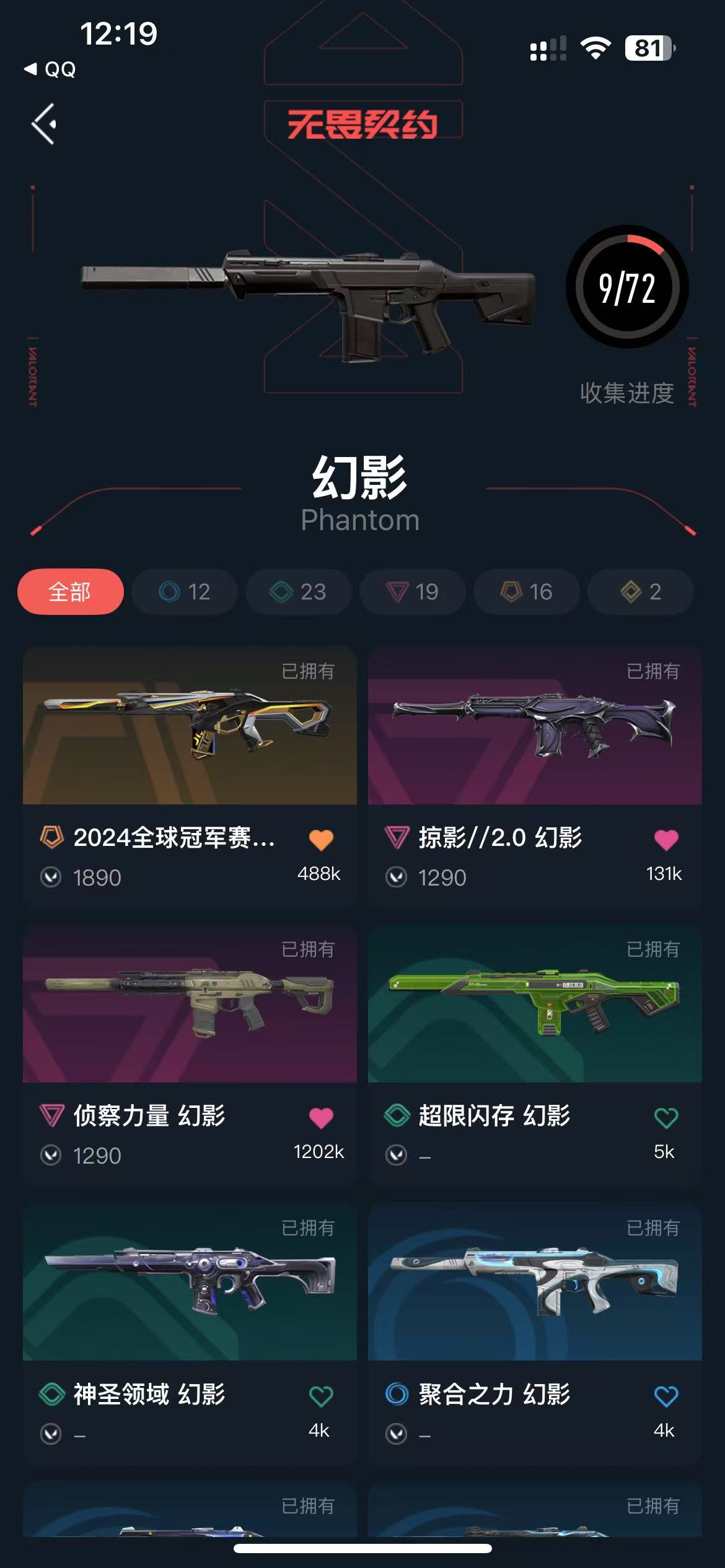Like the 神圣领域 幻影 skin
Screen dimensions: 725x1568
click(x=321, y=1396)
